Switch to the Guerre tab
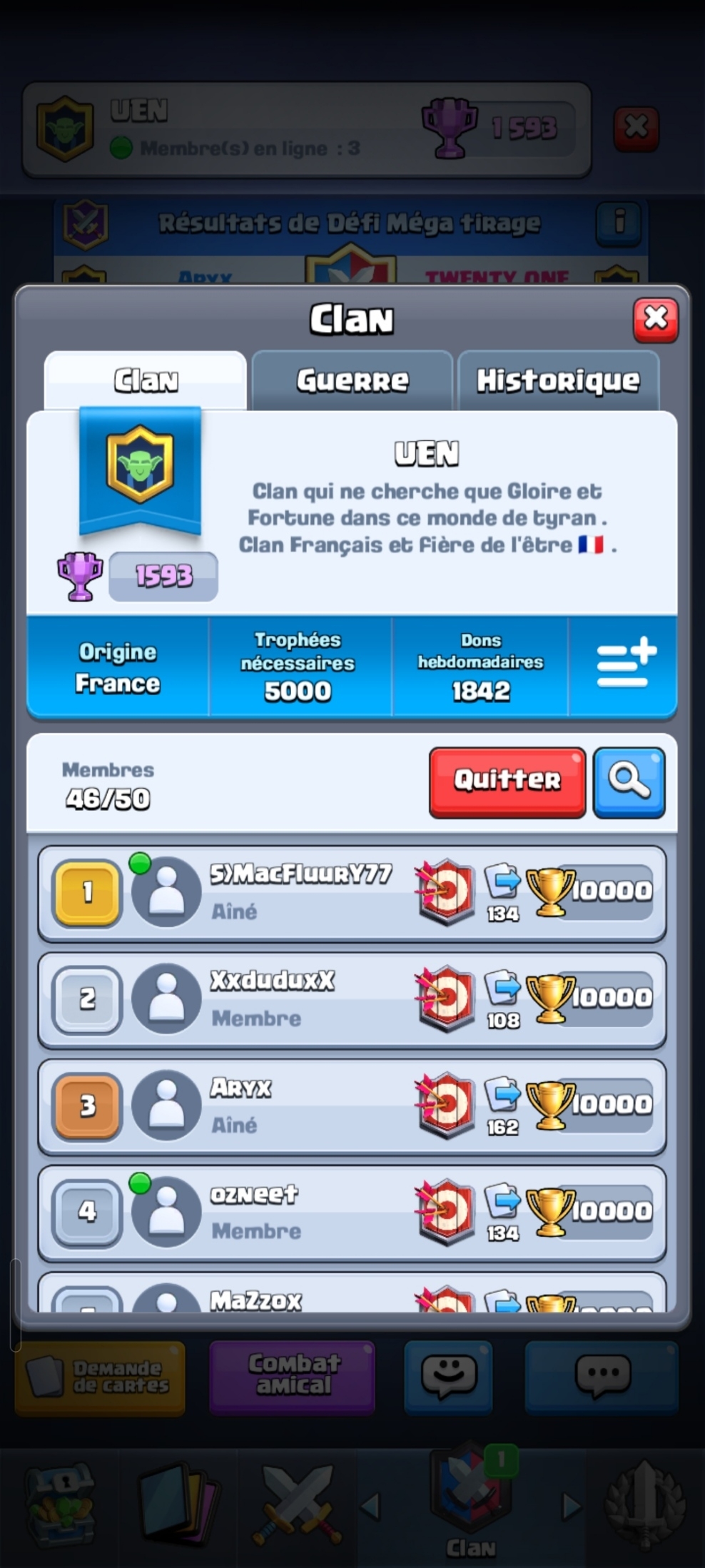 pyautogui.click(x=352, y=380)
